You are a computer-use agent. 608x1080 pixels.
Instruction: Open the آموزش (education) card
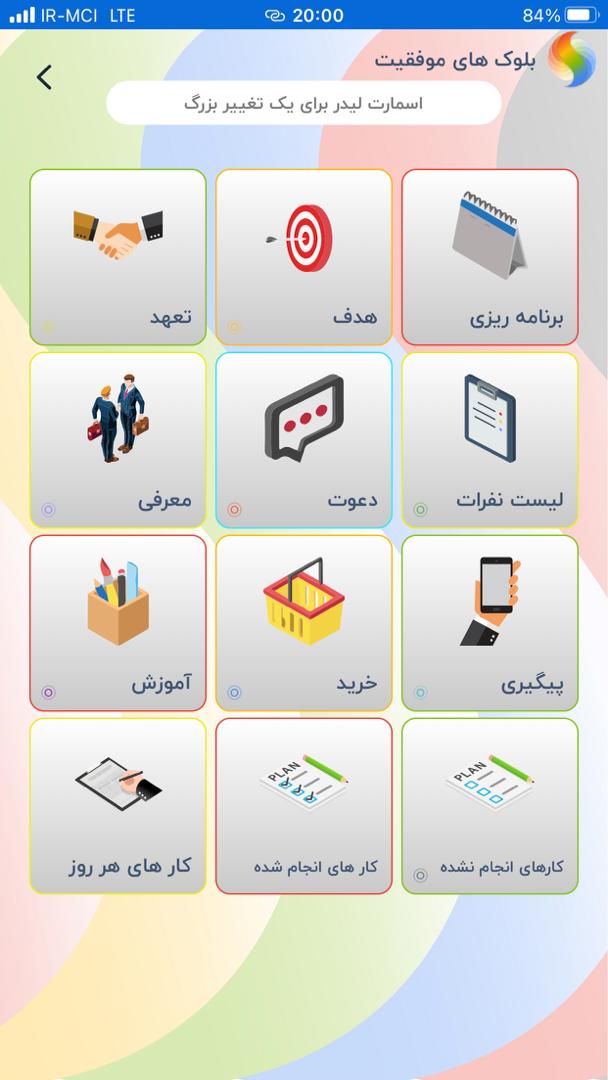[118, 623]
